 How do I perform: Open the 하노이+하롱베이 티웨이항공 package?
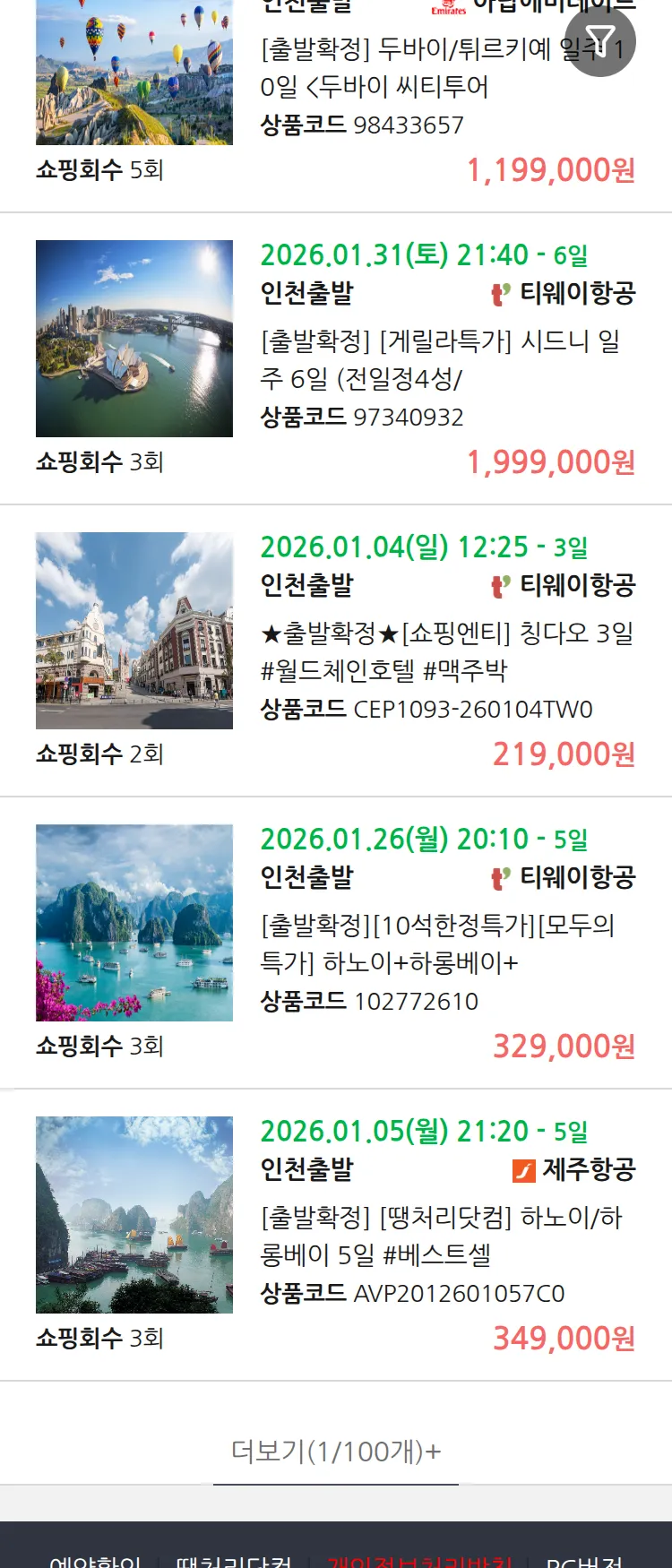point(437,943)
